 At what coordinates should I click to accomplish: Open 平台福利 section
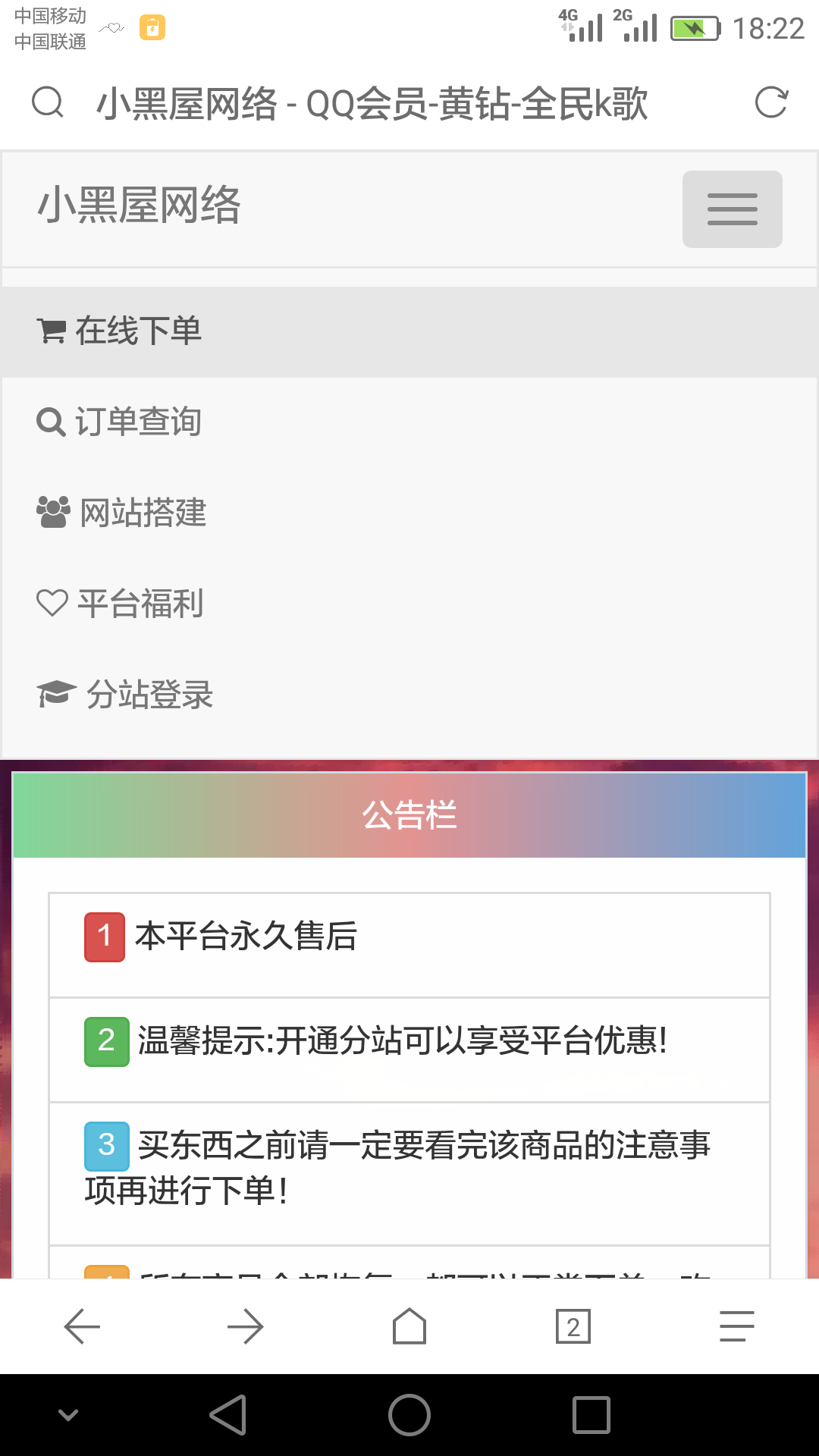(x=409, y=604)
